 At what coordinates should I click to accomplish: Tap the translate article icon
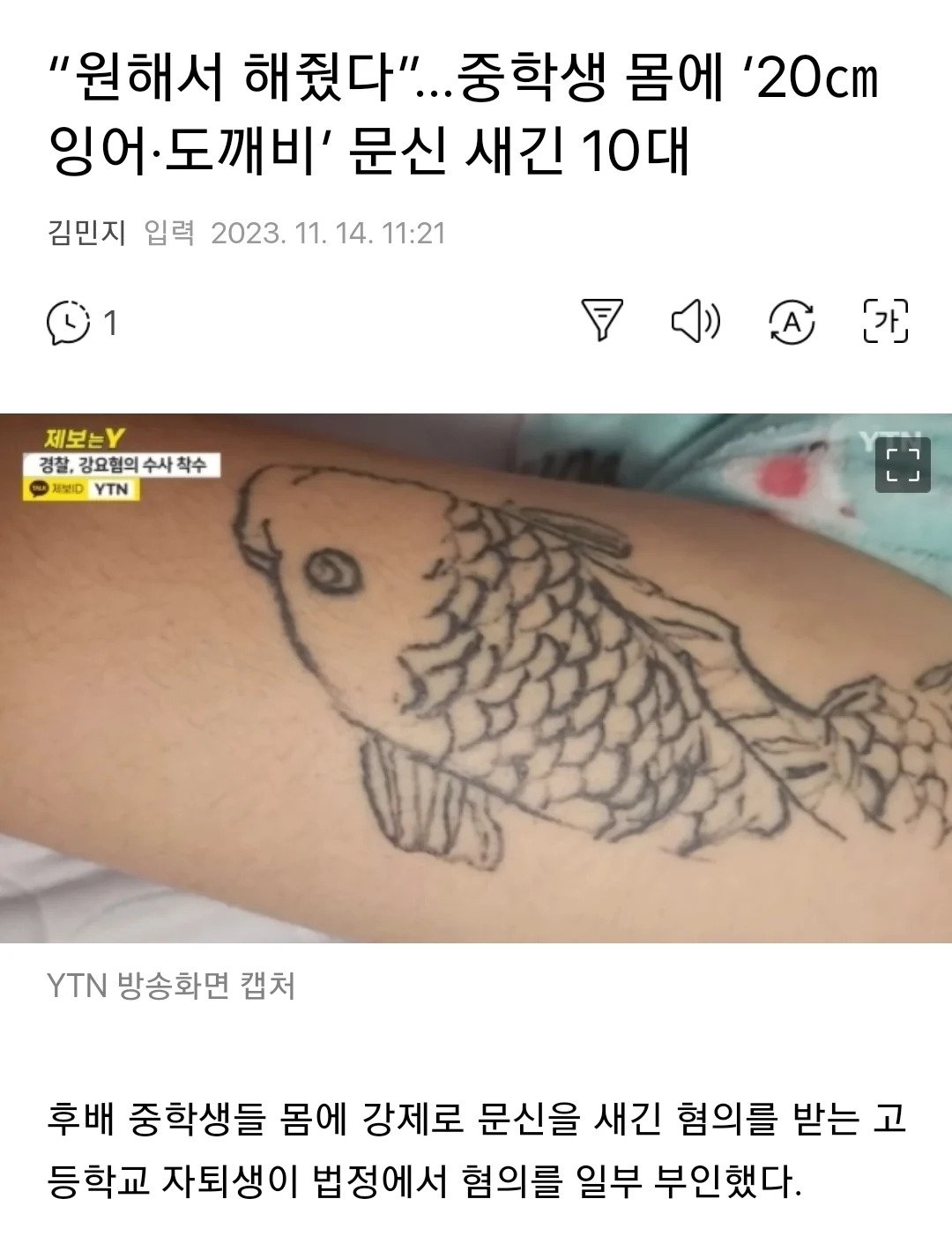(x=792, y=322)
